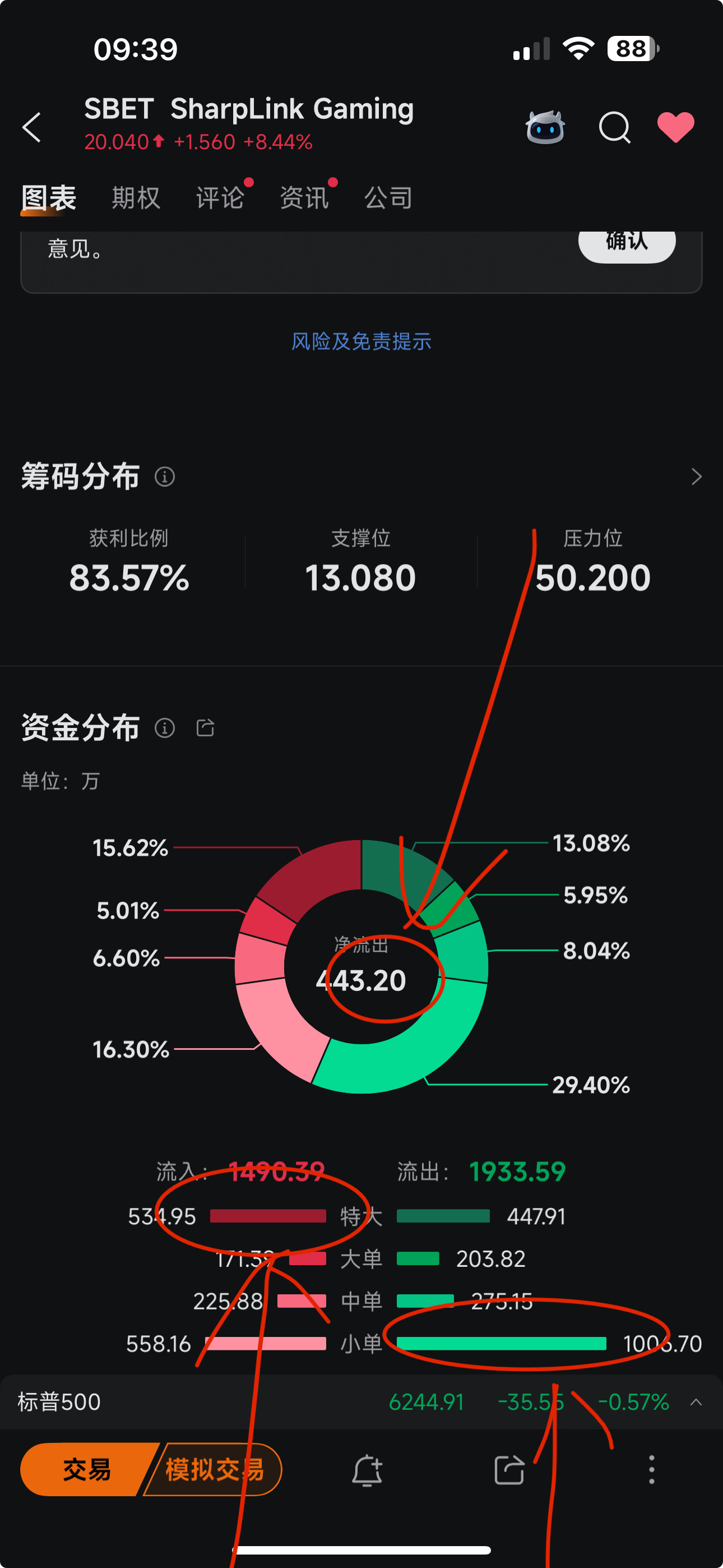This screenshot has width=723, height=1568.
Task: Open 筹码分布 details chevron
Action: (x=696, y=477)
